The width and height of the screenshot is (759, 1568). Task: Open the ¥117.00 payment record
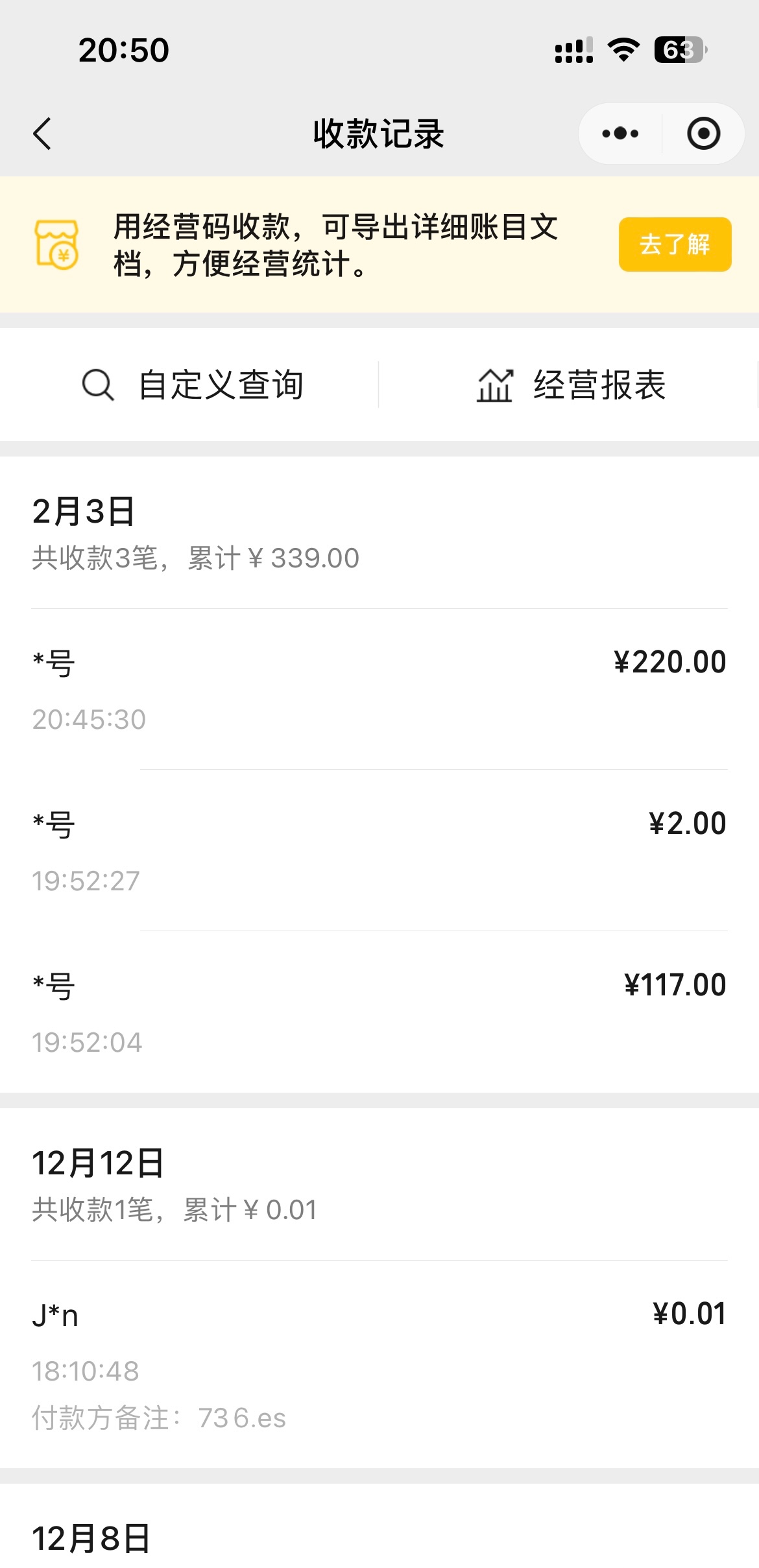[379, 1012]
